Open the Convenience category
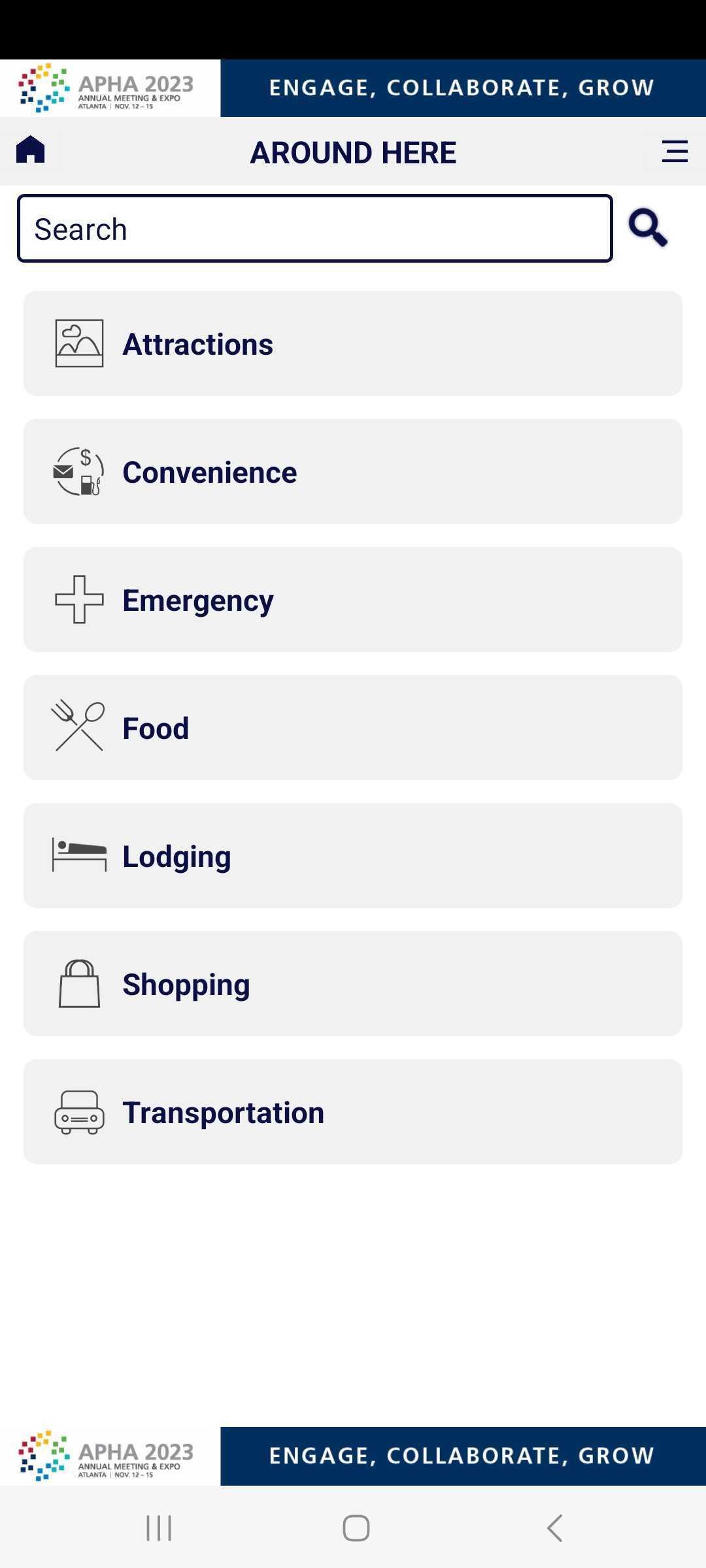 [x=353, y=472]
